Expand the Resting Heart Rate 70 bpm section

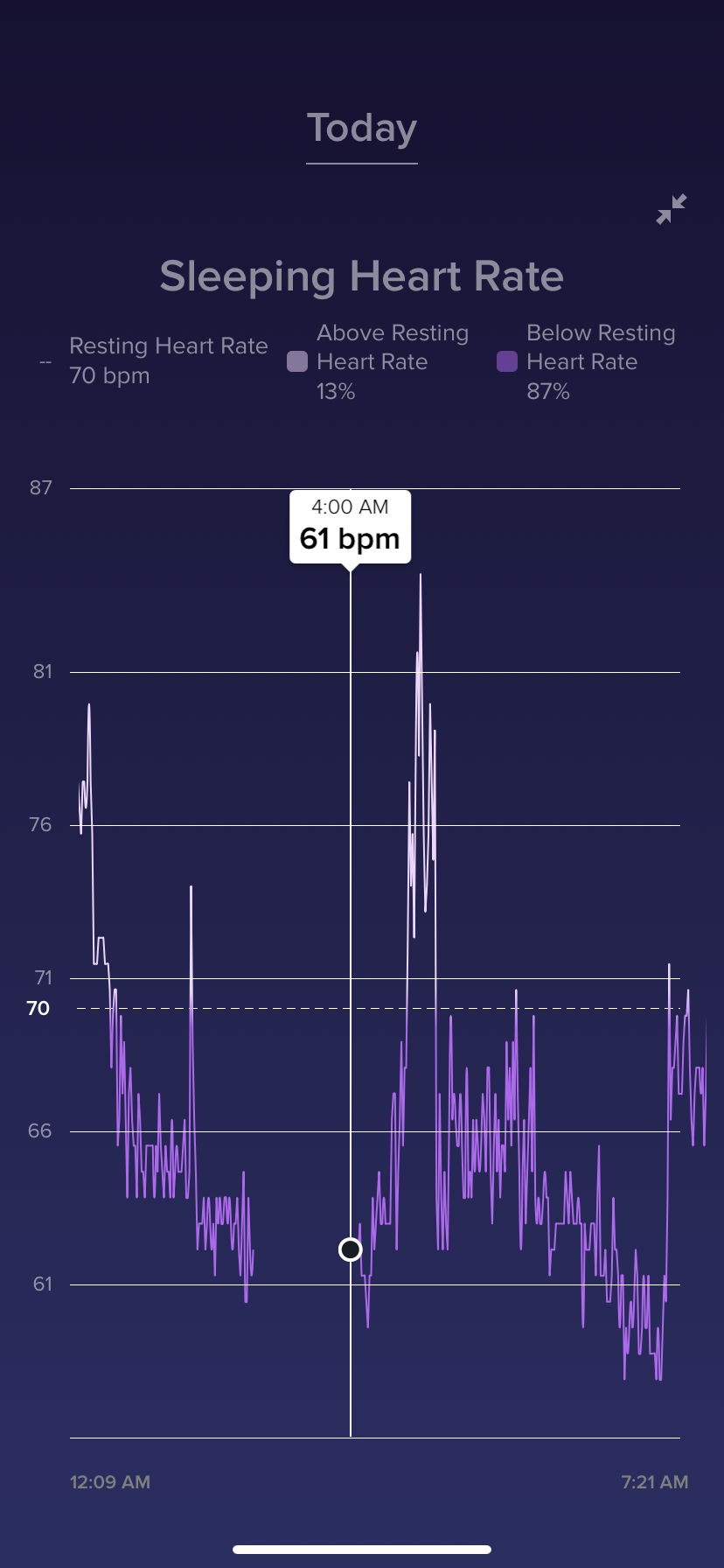click(168, 360)
